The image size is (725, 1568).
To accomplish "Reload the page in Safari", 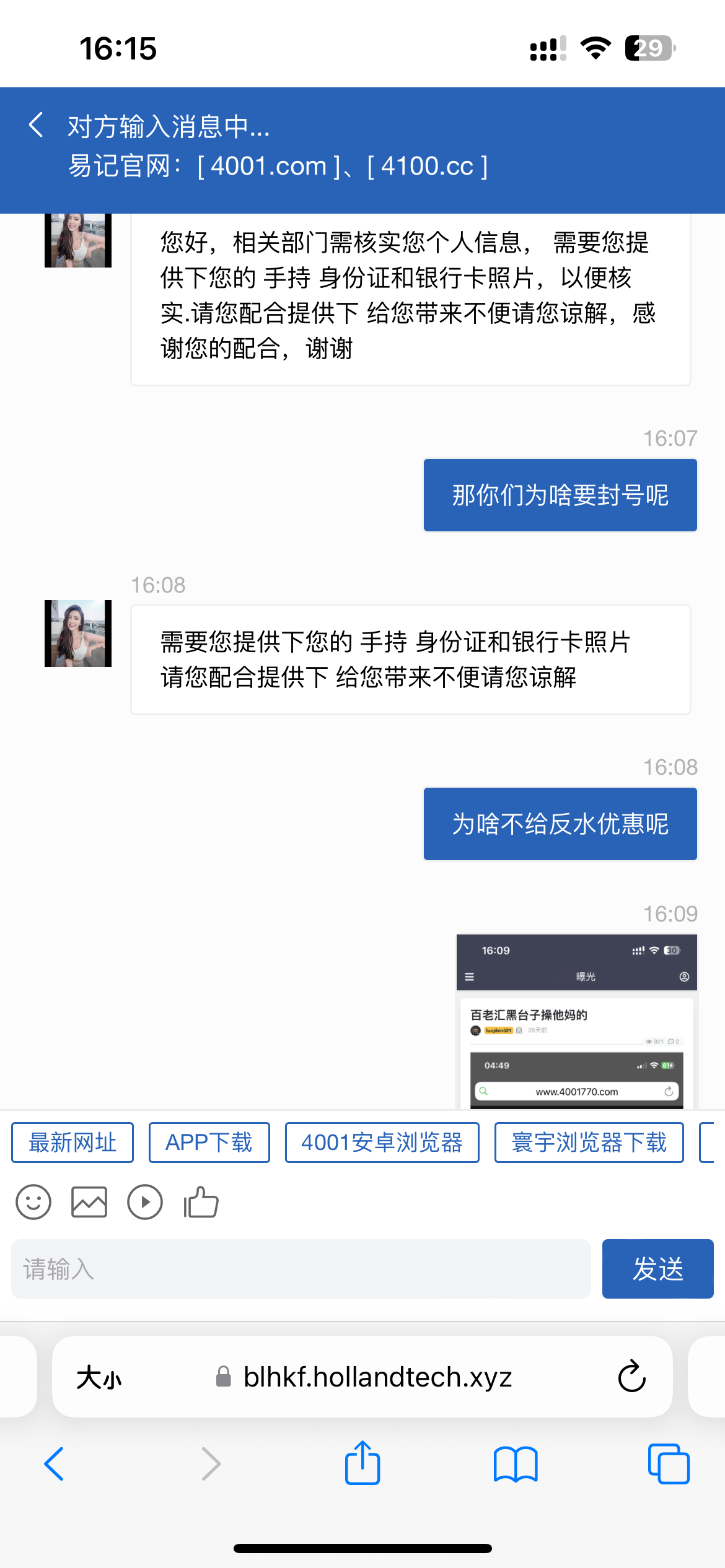I will tap(631, 1378).
